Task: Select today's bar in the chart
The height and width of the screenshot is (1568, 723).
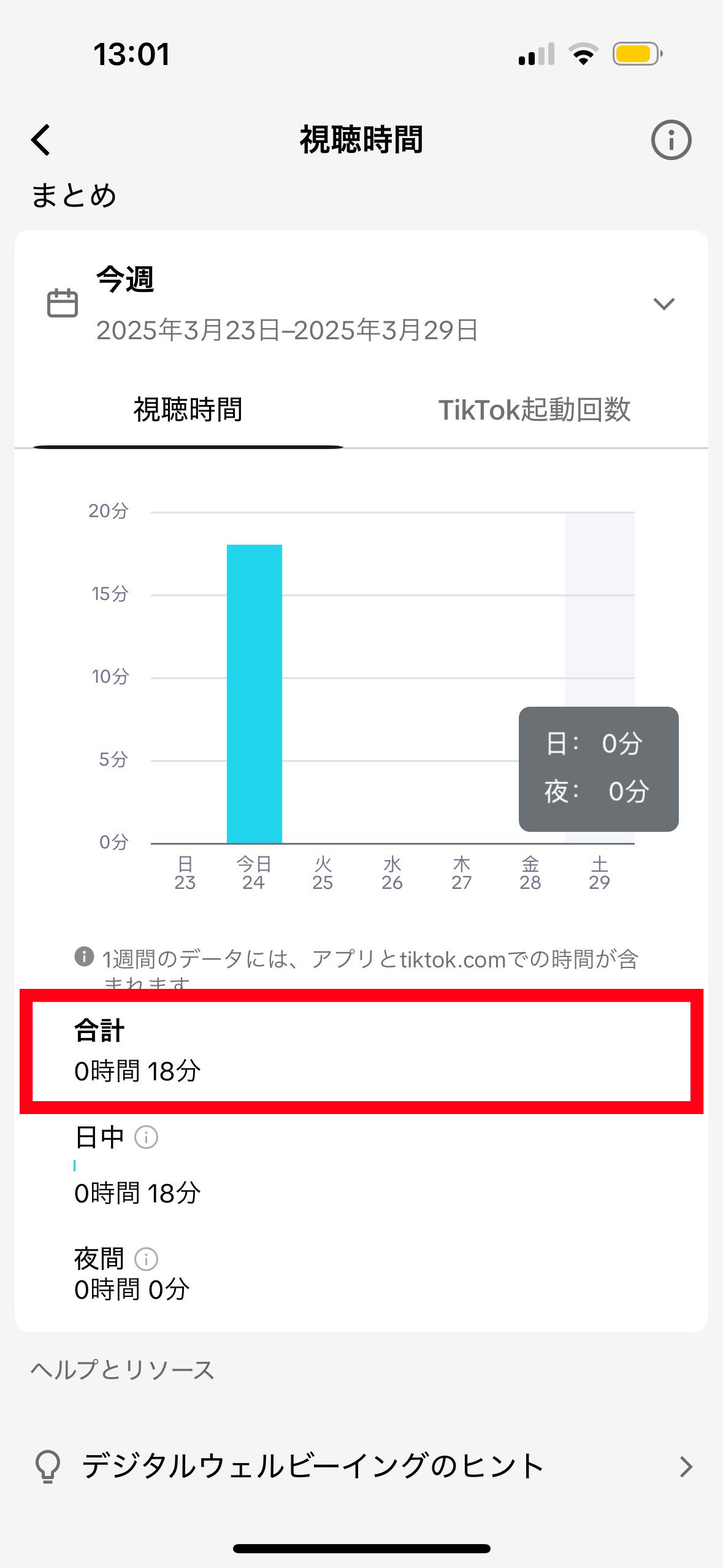Action: (x=254, y=693)
